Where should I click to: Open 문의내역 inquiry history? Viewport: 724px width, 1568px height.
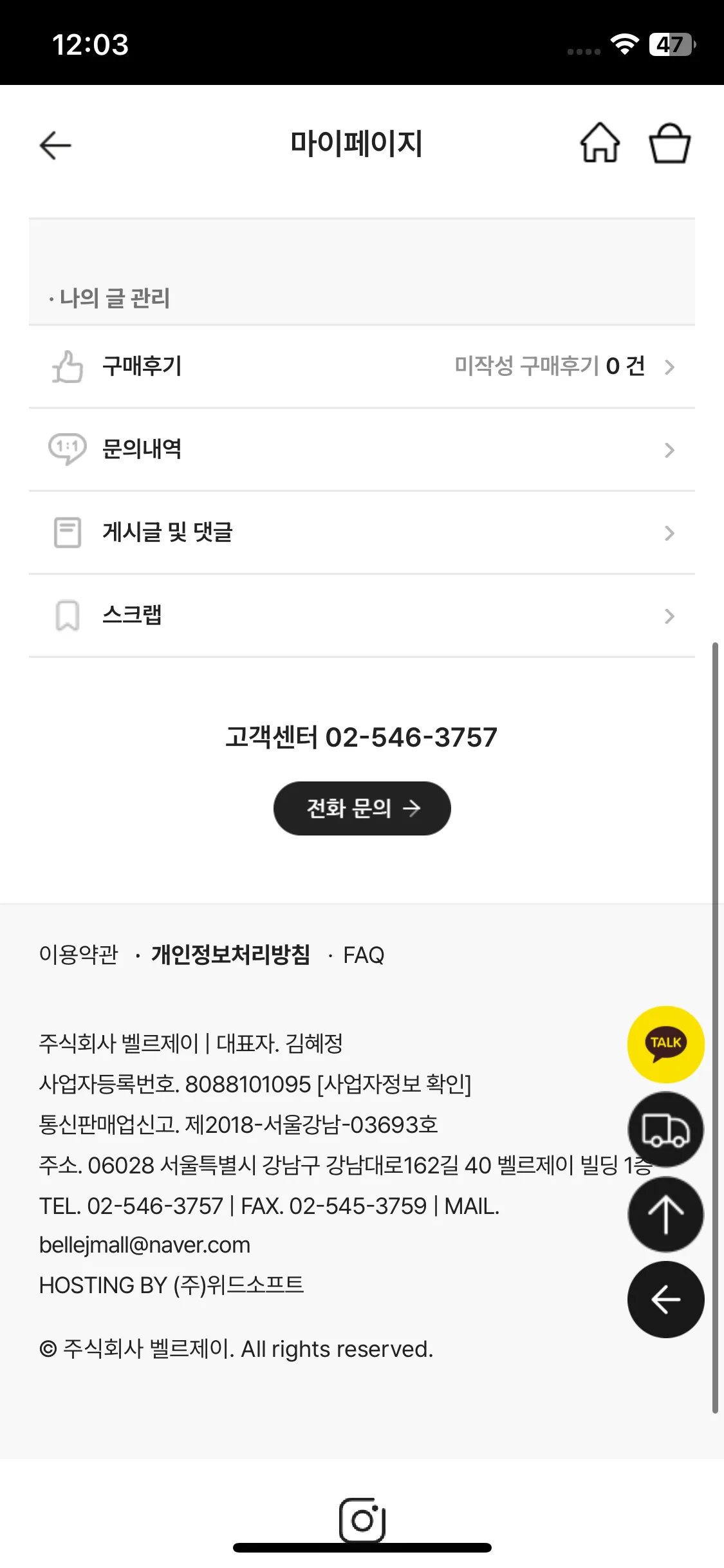tap(362, 449)
